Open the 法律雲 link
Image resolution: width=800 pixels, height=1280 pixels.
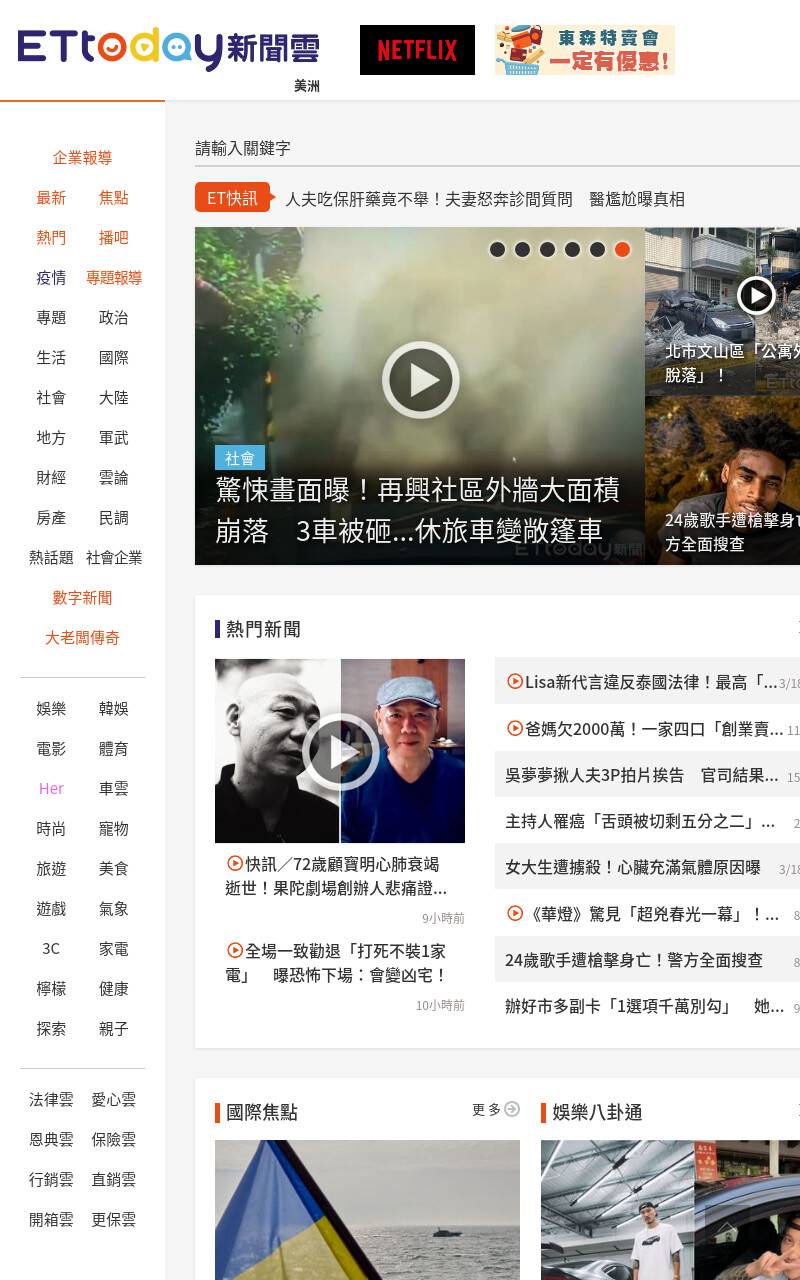51,1100
